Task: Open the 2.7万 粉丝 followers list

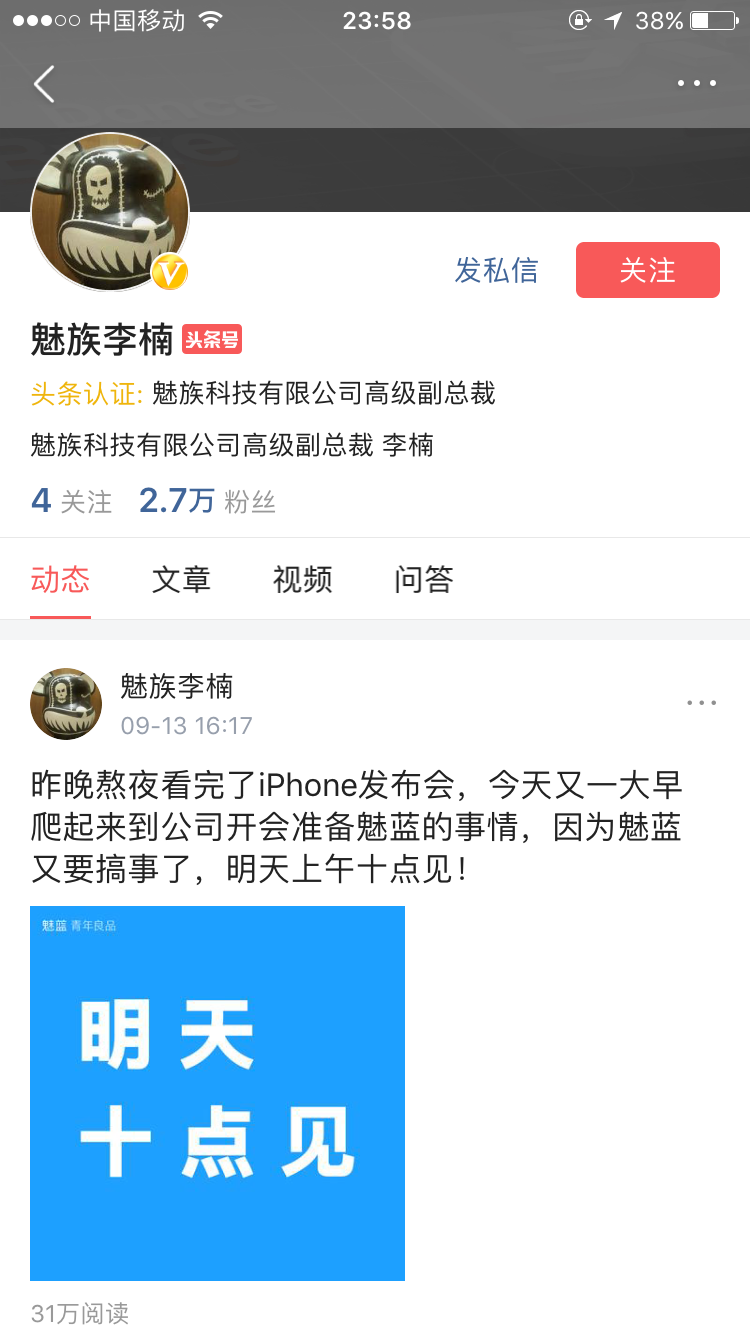Action: pos(207,501)
